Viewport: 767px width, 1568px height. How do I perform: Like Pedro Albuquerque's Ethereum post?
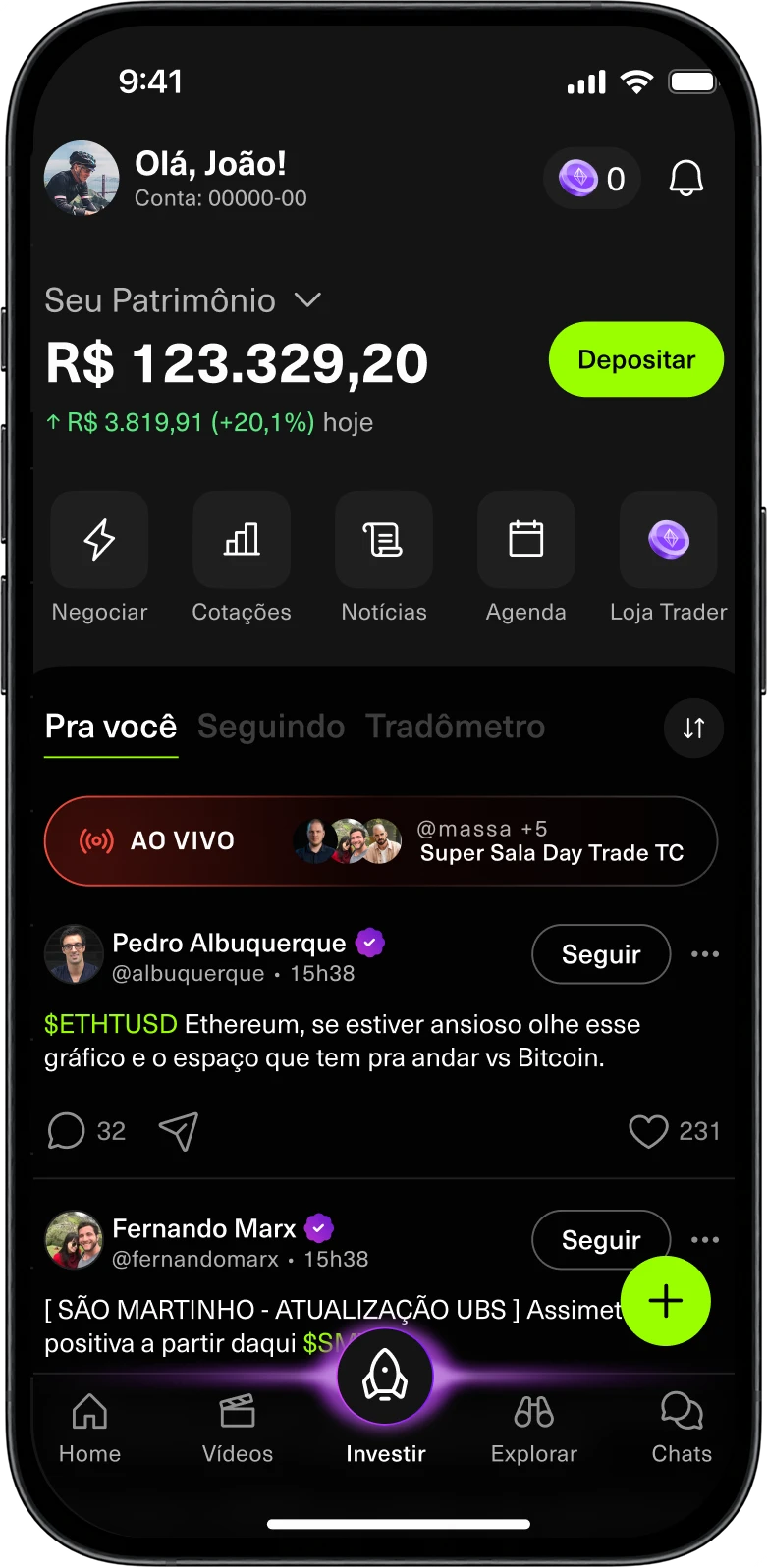point(648,1131)
